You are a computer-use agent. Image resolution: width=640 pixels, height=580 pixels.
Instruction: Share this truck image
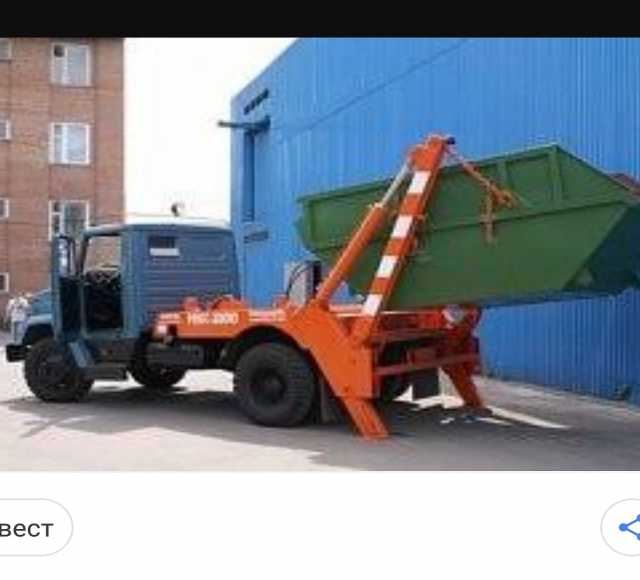(627, 528)
